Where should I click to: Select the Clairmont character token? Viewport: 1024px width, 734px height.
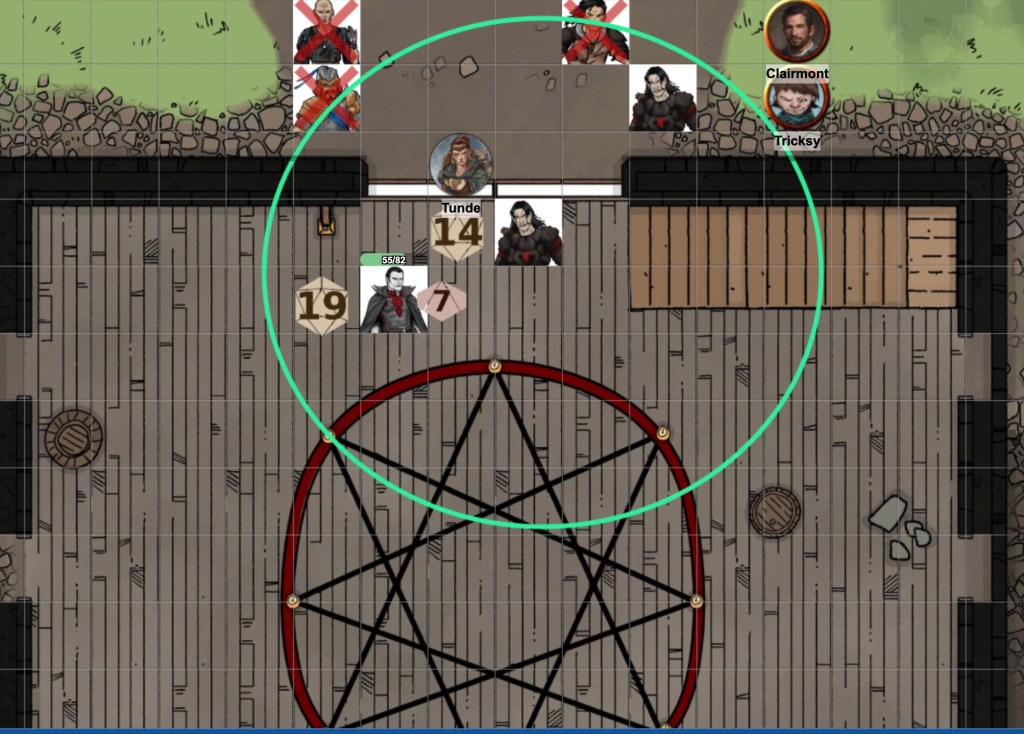tap(797, 31)
